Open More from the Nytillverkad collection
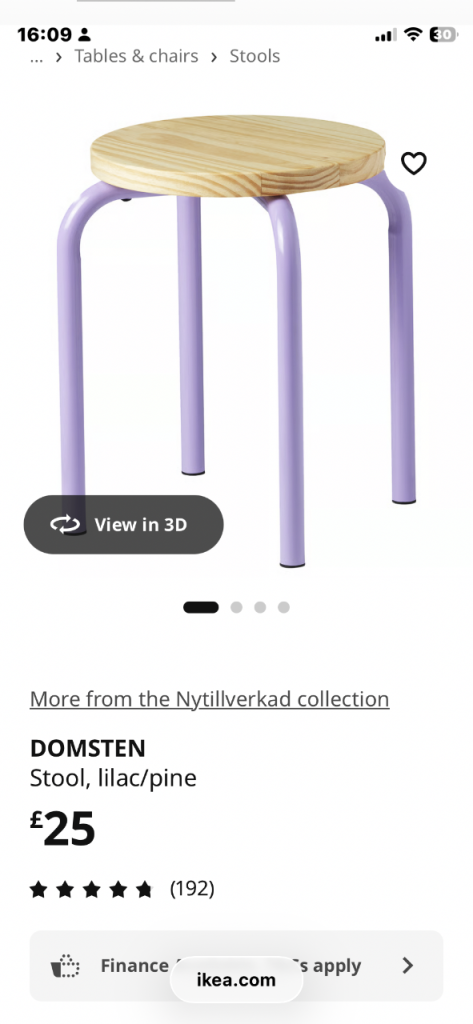 210,699
